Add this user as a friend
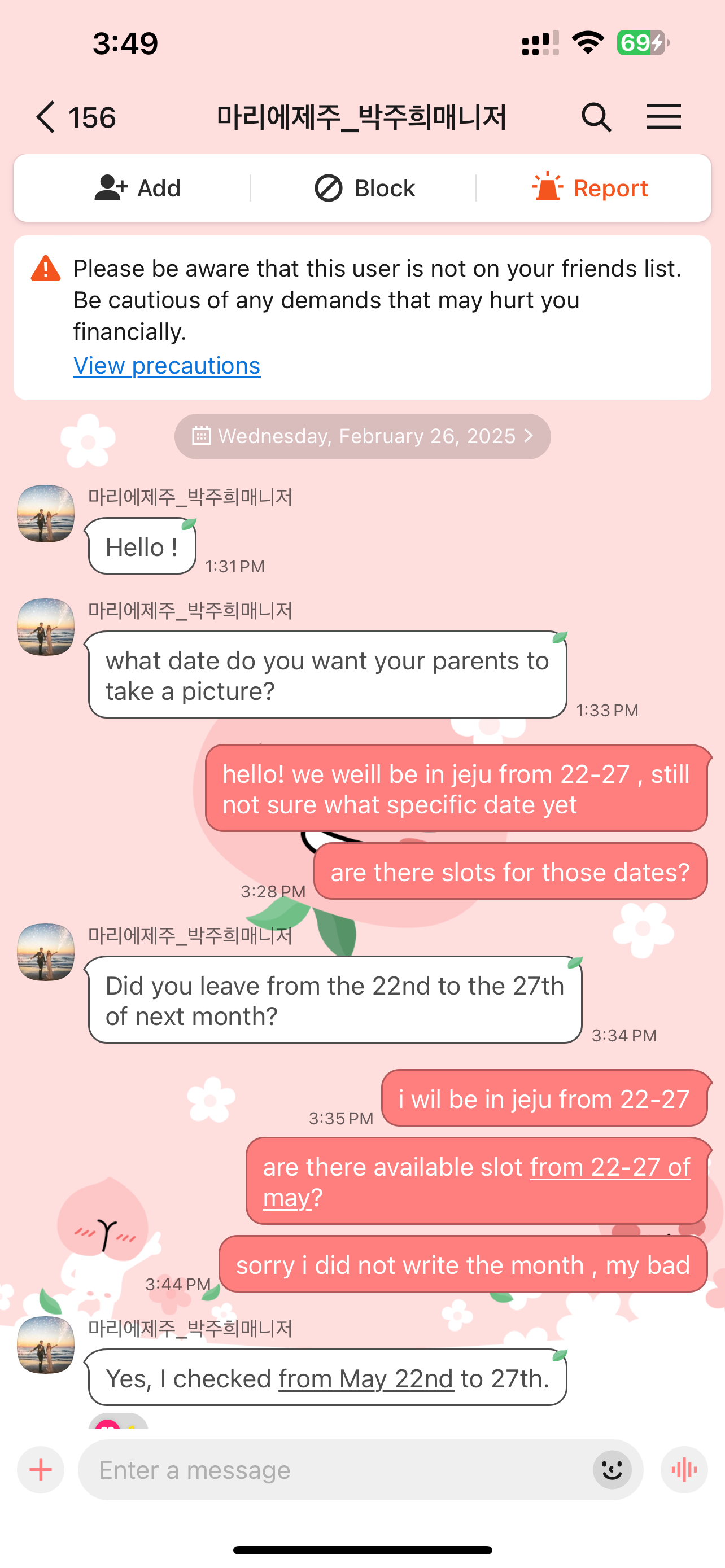 [138, 188]
